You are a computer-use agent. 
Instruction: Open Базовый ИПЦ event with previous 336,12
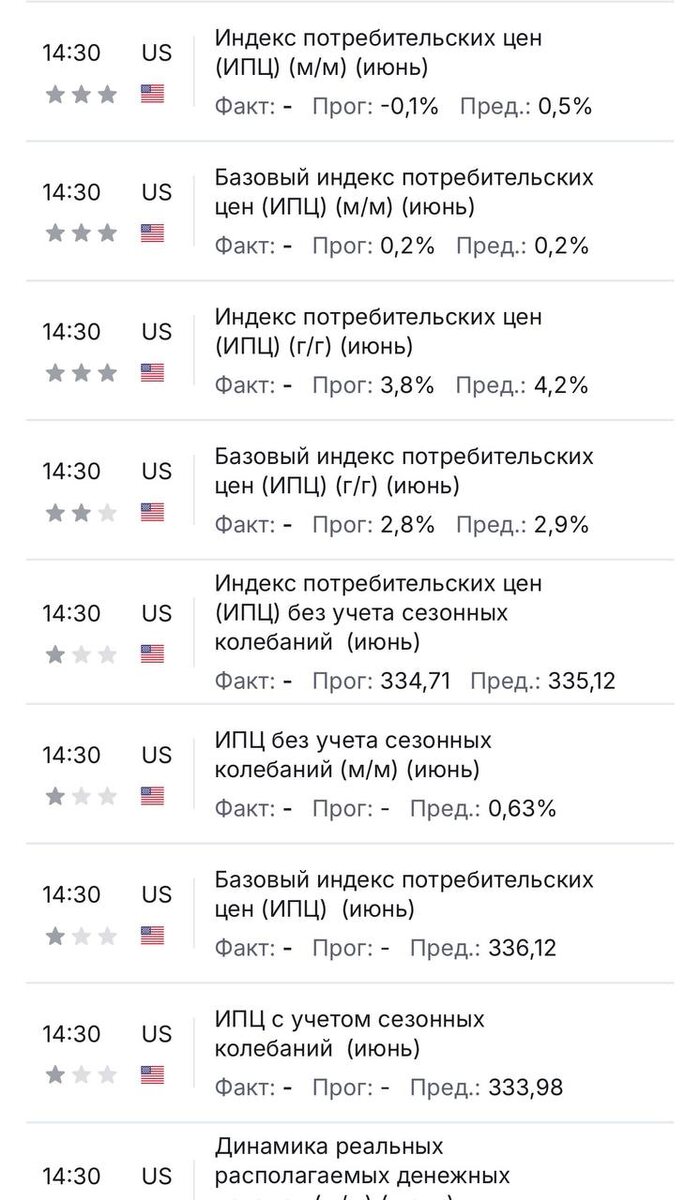coord(349,913)
